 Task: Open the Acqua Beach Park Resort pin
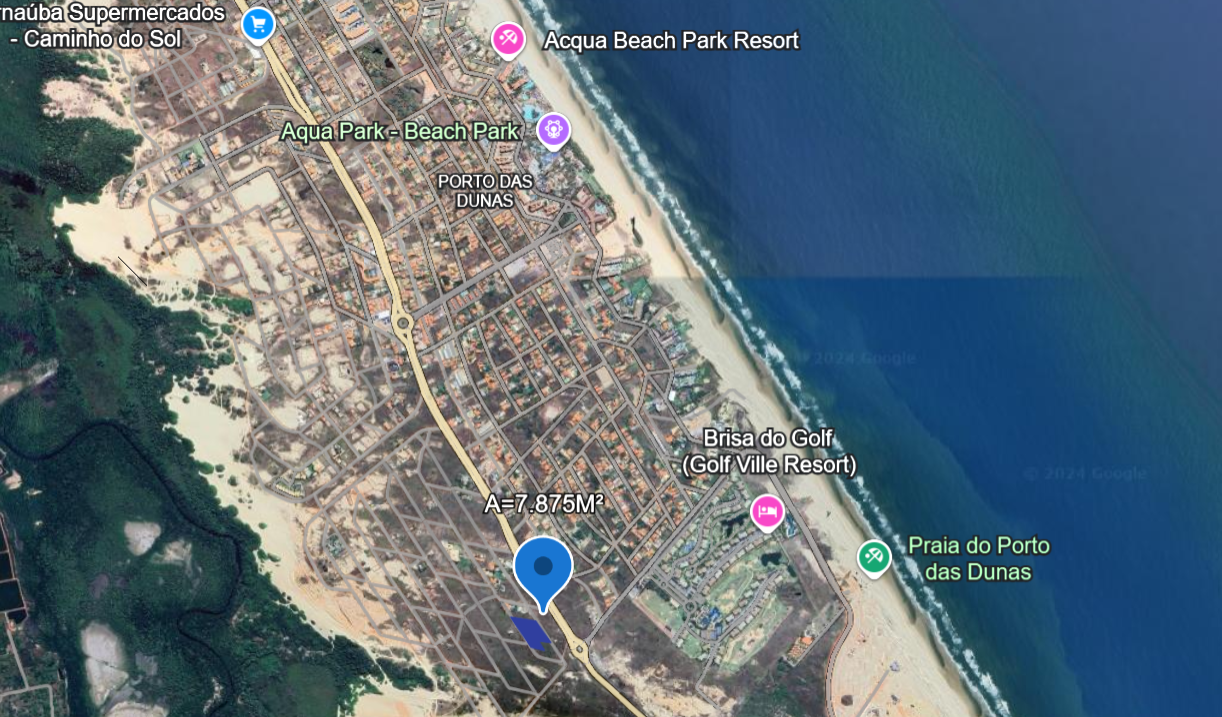coord(508,40)
